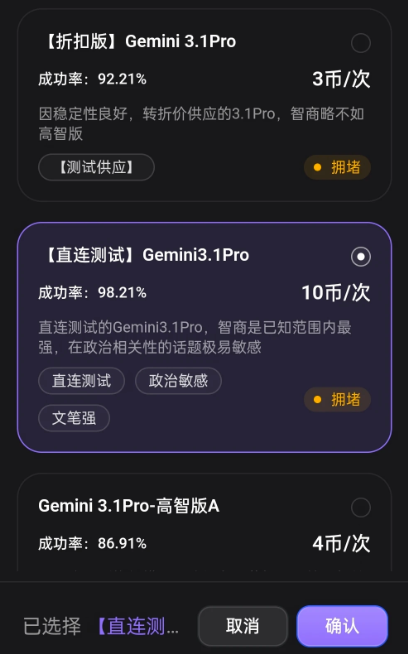The image size is (408, 654).
Task: Open the 【折扣版】Gemini 3.1Pro card
Action: coord(204,105)
